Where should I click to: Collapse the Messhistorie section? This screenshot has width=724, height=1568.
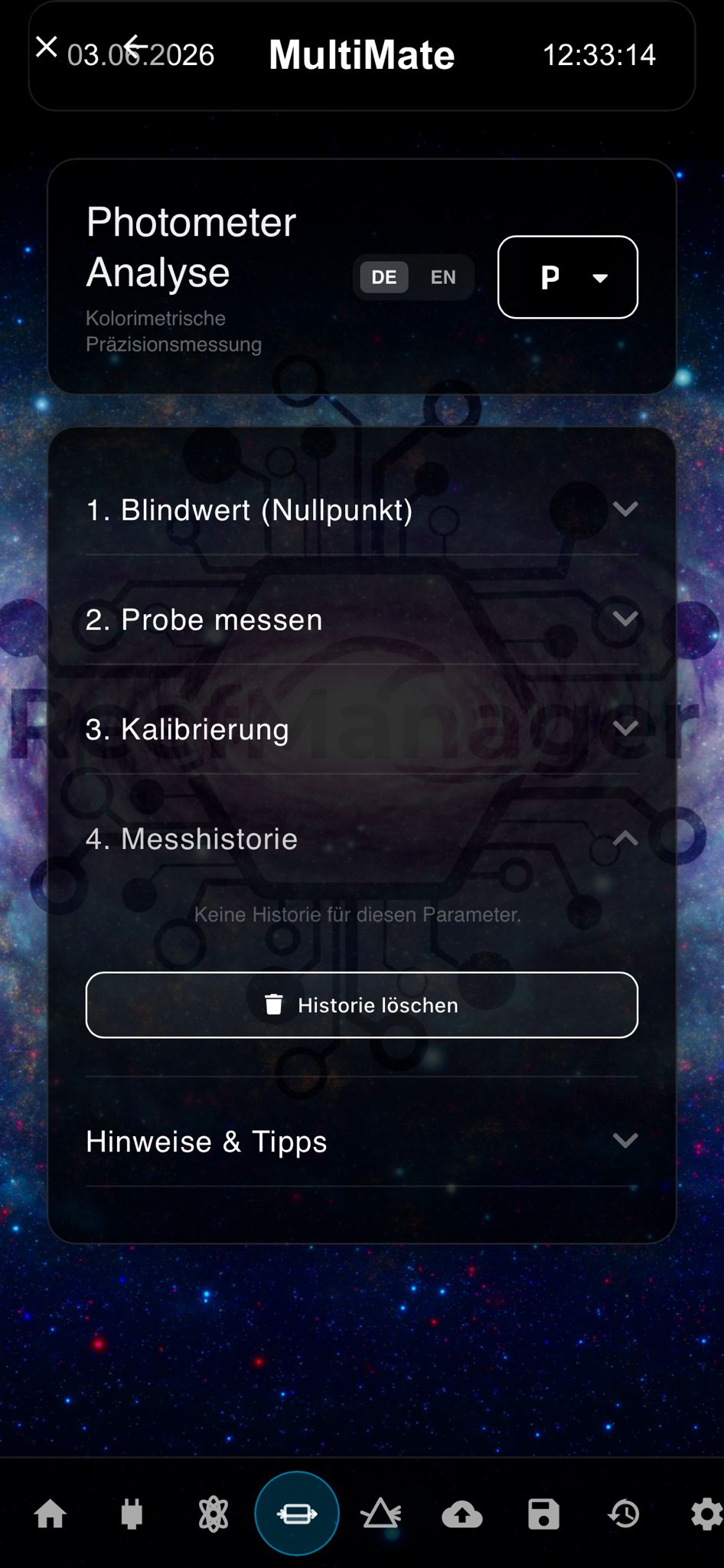361,839
